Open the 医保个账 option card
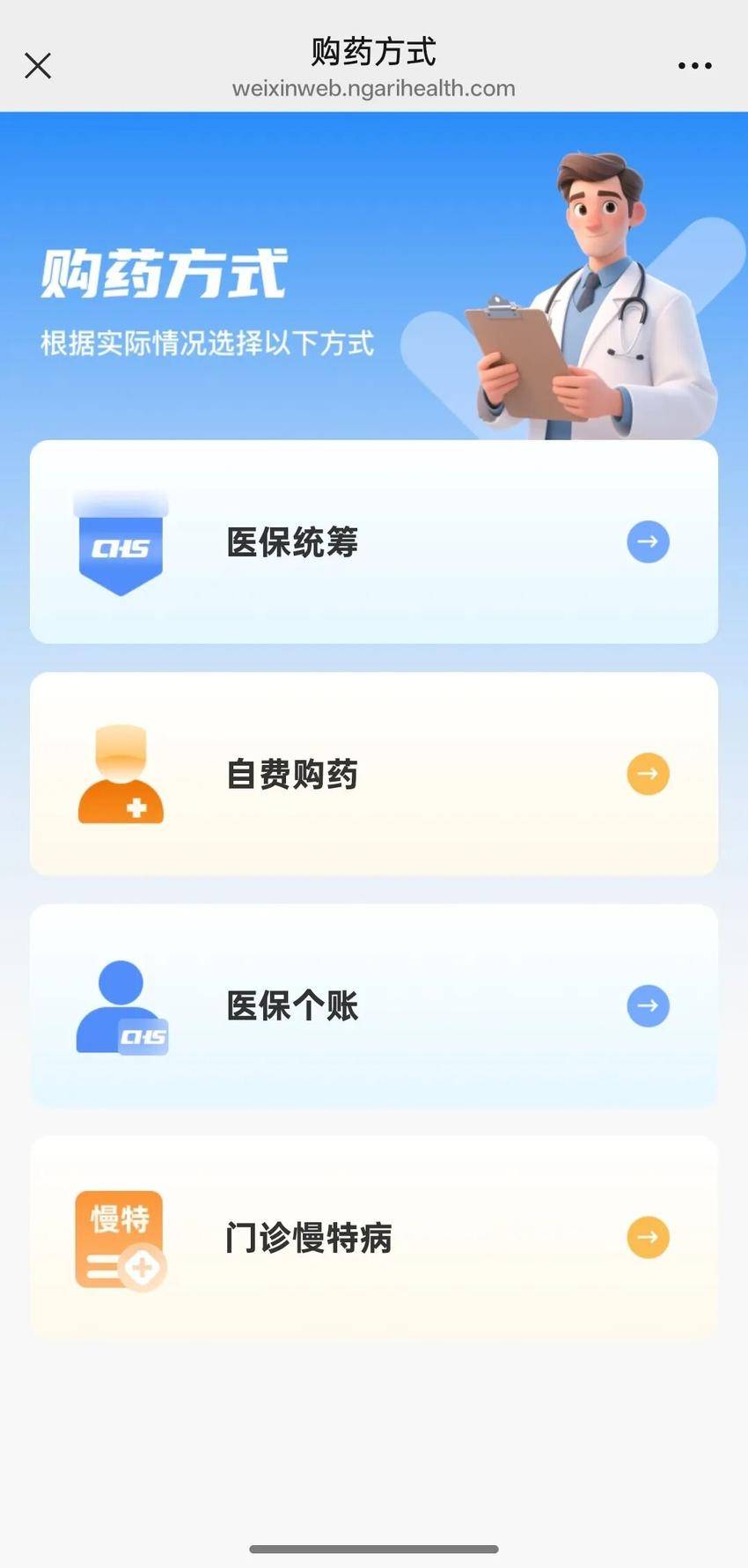Image resolution: width=748 pixels, height=1568 pixels. point(374,1005)
